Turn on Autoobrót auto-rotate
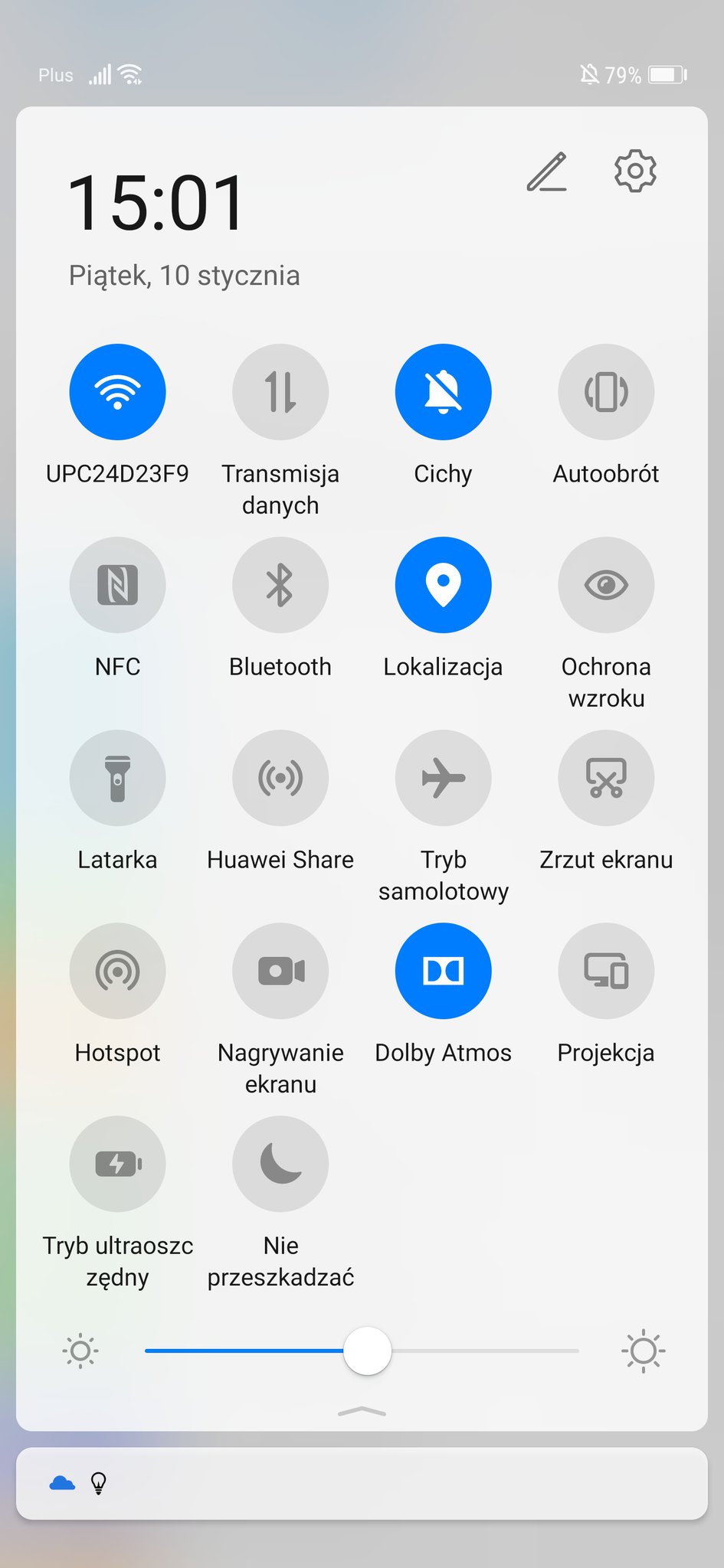This screenshot has width=724, height=1568. [606, 392]
